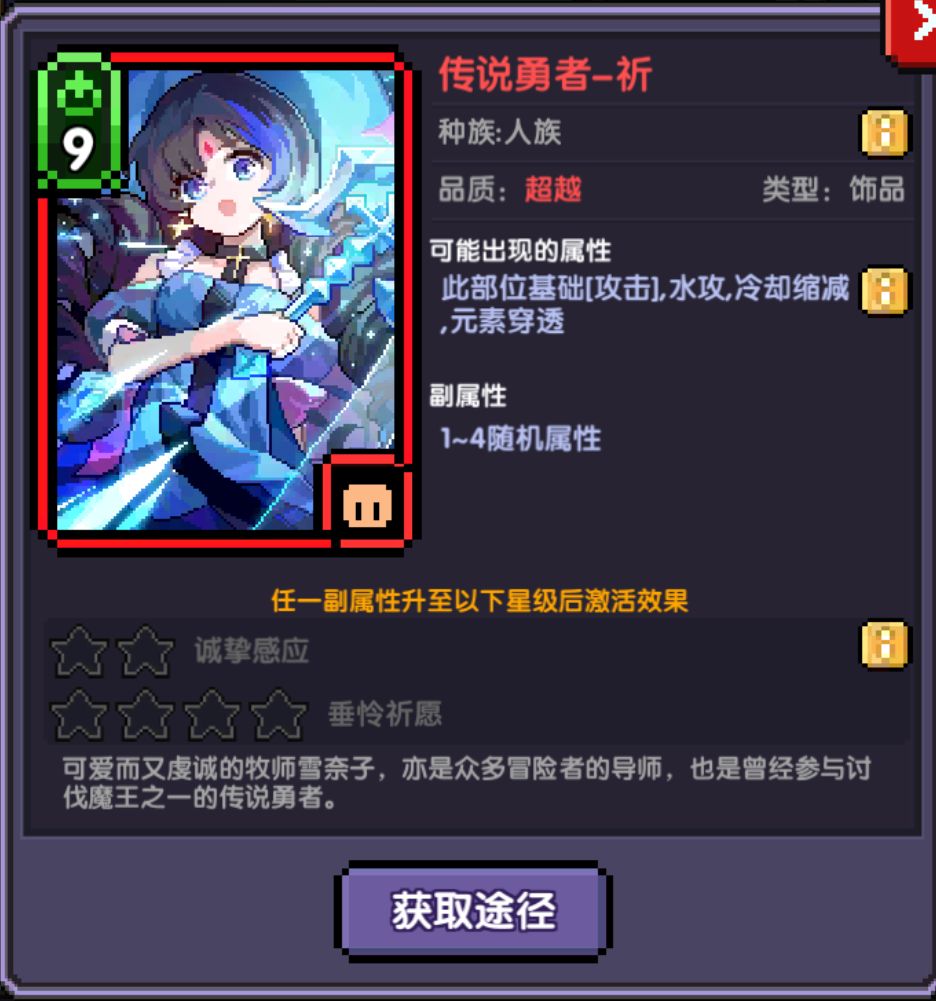The height and width of the screenshot is (1001, 936).
Task: Toggle the second star of 诚挚感应
Action: [x=147, y=651]
